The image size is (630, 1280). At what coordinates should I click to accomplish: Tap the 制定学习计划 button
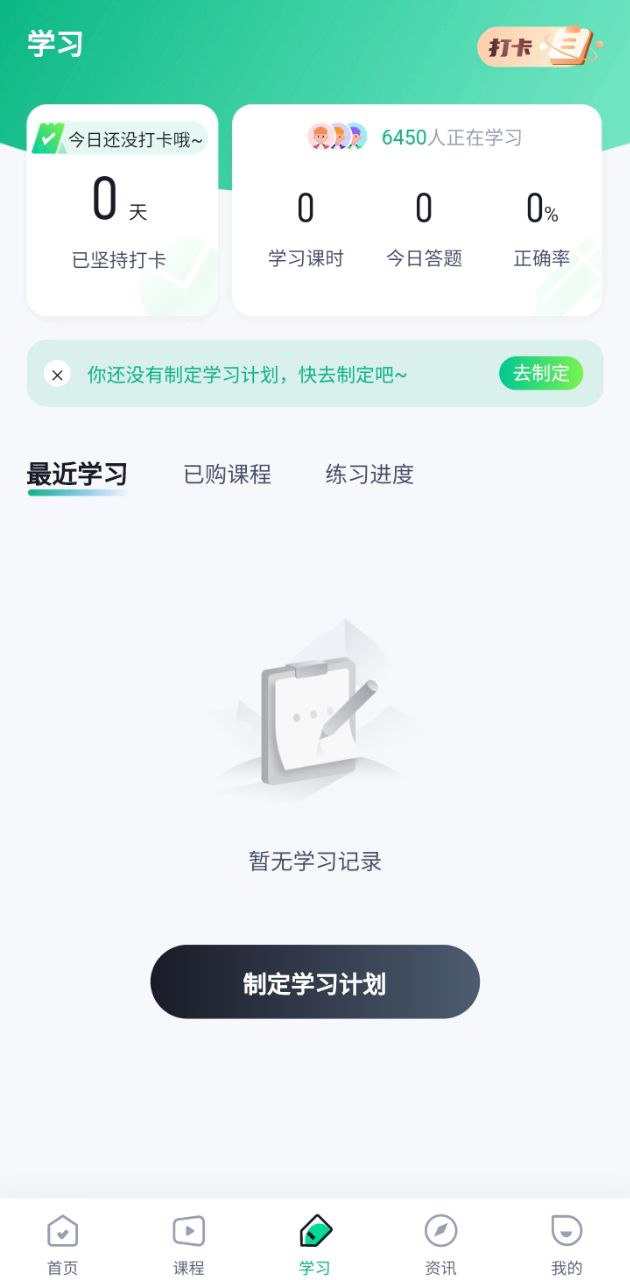(315, 982)
